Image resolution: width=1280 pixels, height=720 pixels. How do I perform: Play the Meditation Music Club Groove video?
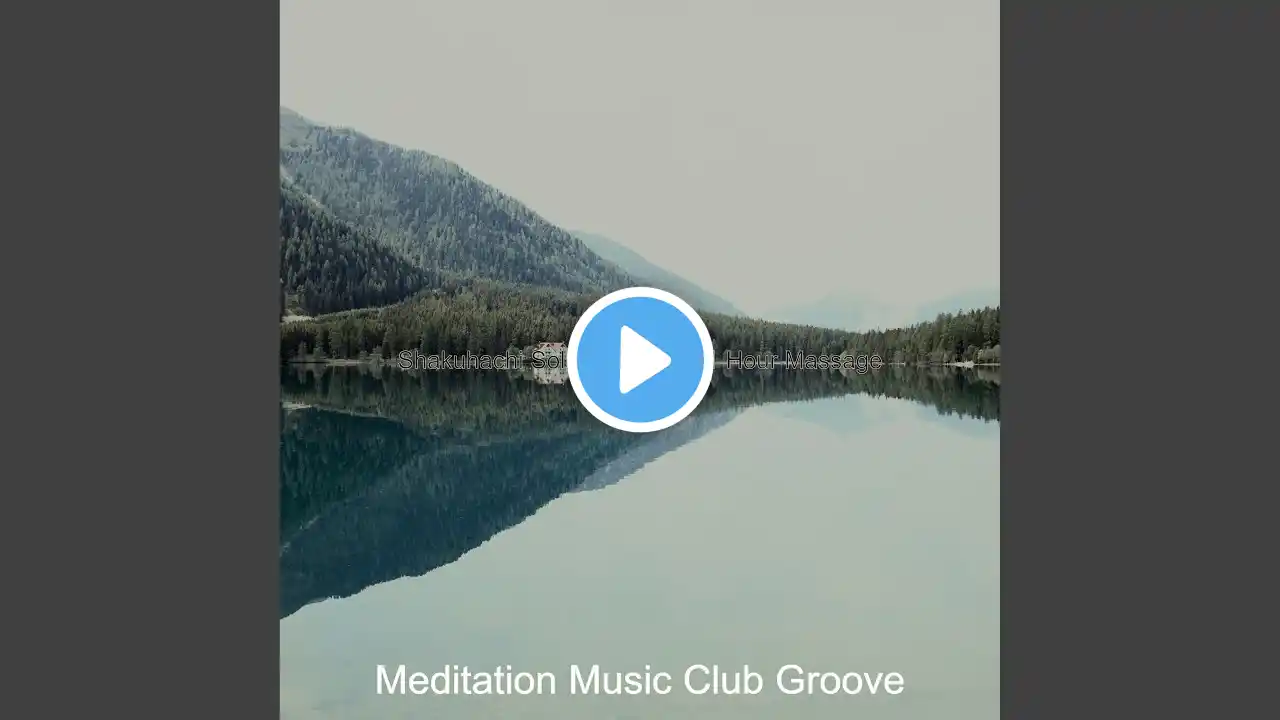point(640,360)
